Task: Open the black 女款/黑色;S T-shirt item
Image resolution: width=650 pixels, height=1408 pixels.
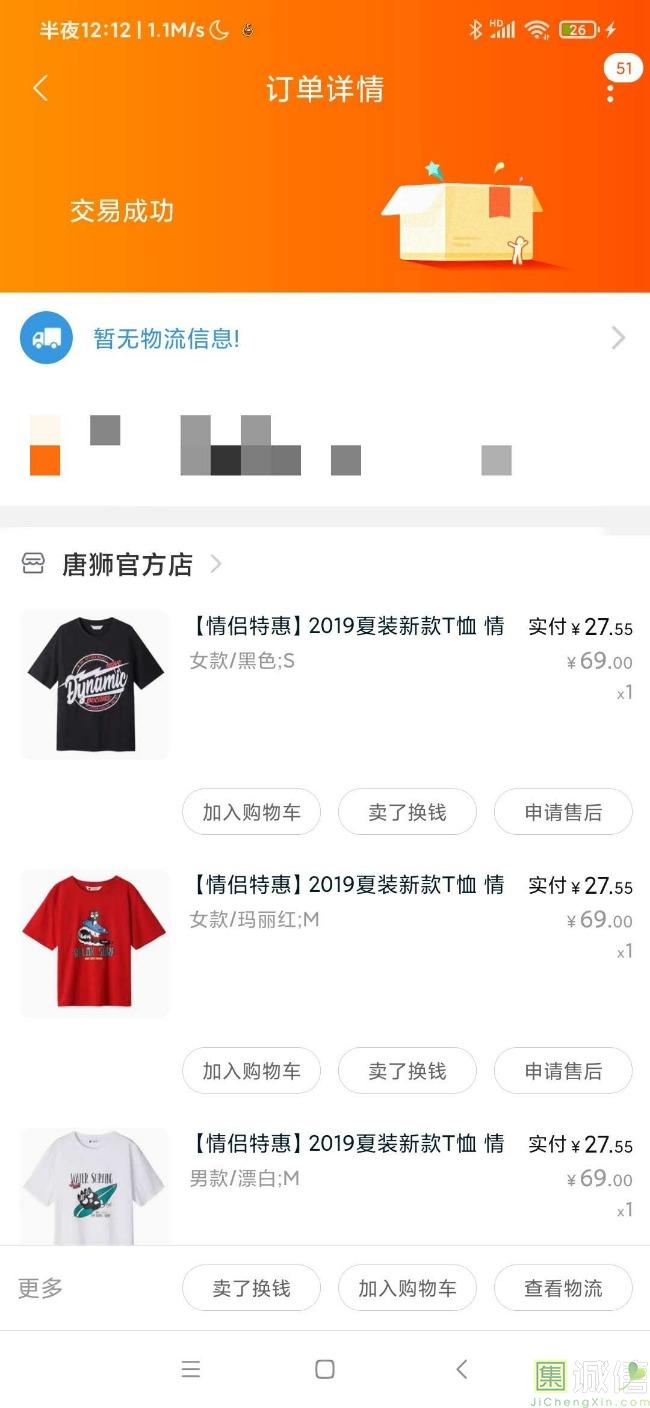Action: click(95, 684)
